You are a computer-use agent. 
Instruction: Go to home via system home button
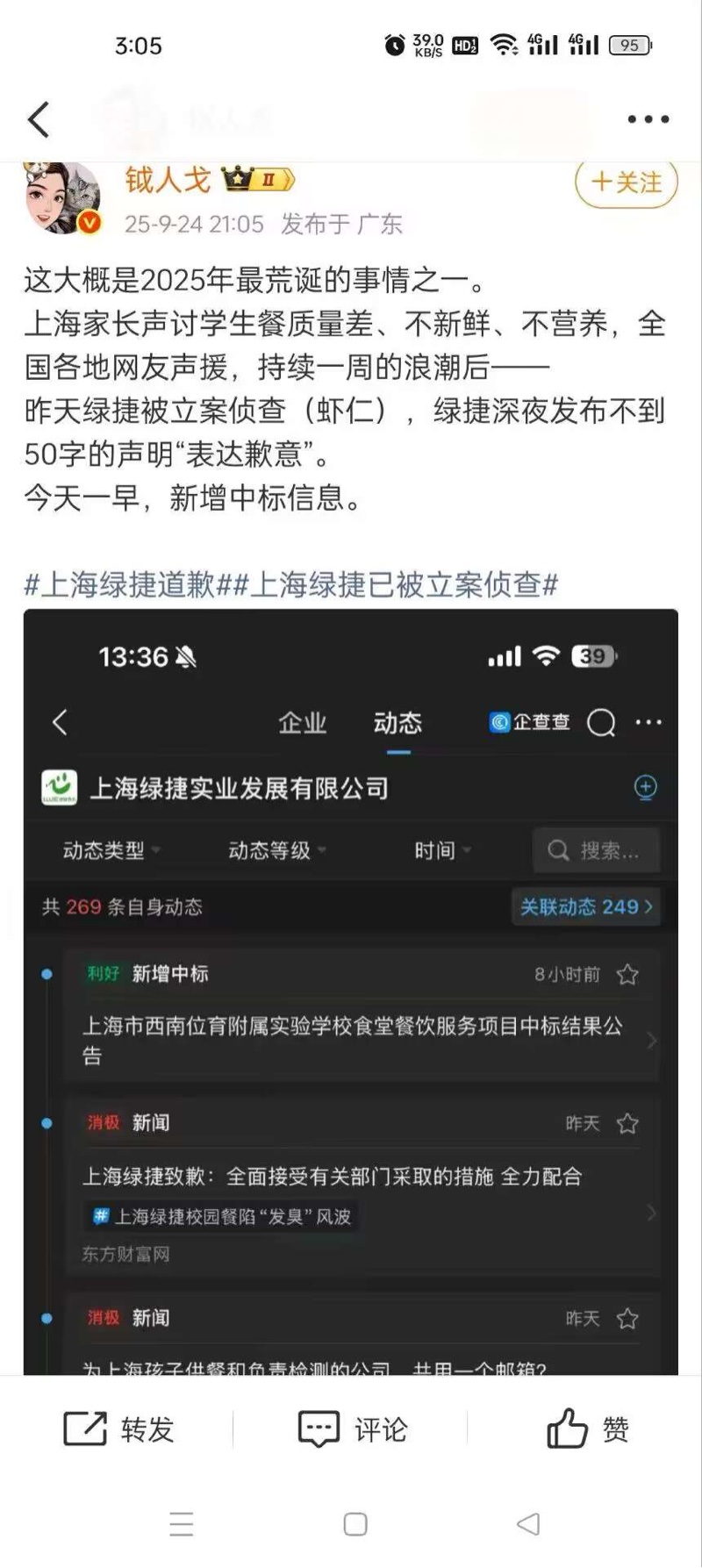pyautogui.click(x=355, y=1524)
